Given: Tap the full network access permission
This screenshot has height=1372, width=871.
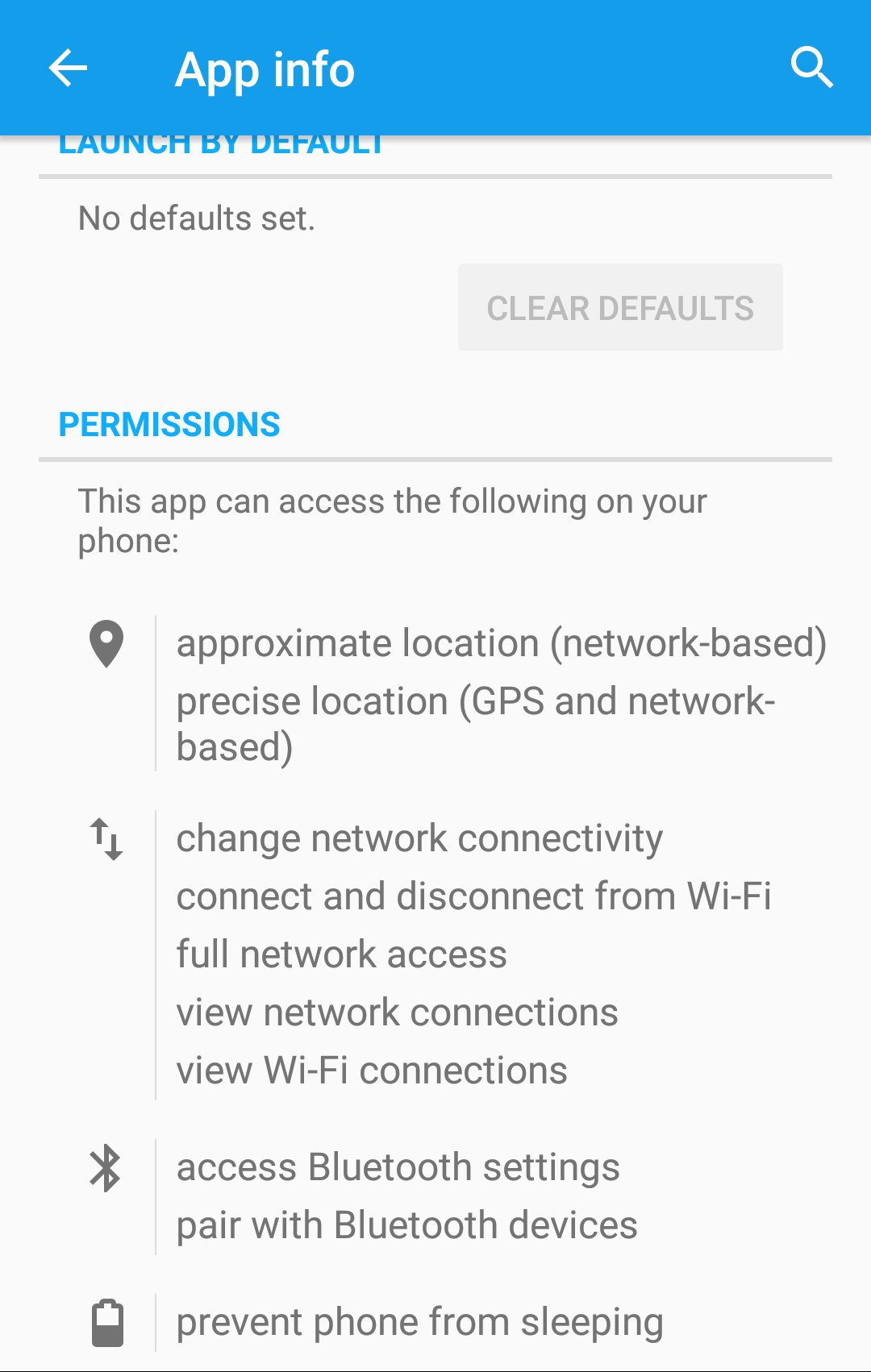Looking at the screenshot, I should coord(341,954).
